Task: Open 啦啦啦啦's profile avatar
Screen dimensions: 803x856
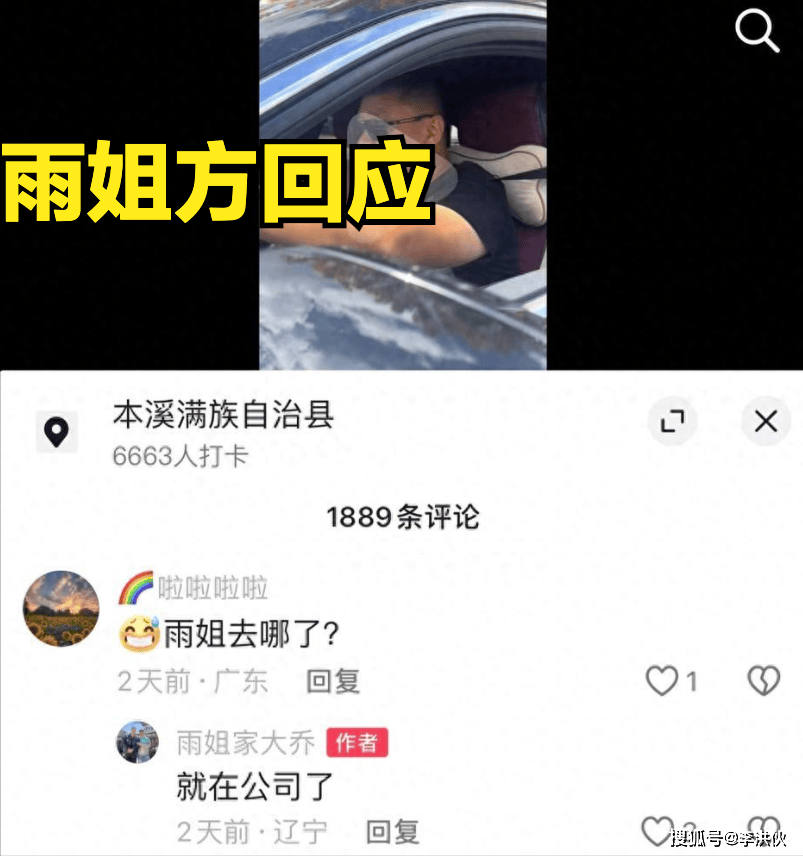Action: [61, 609]
